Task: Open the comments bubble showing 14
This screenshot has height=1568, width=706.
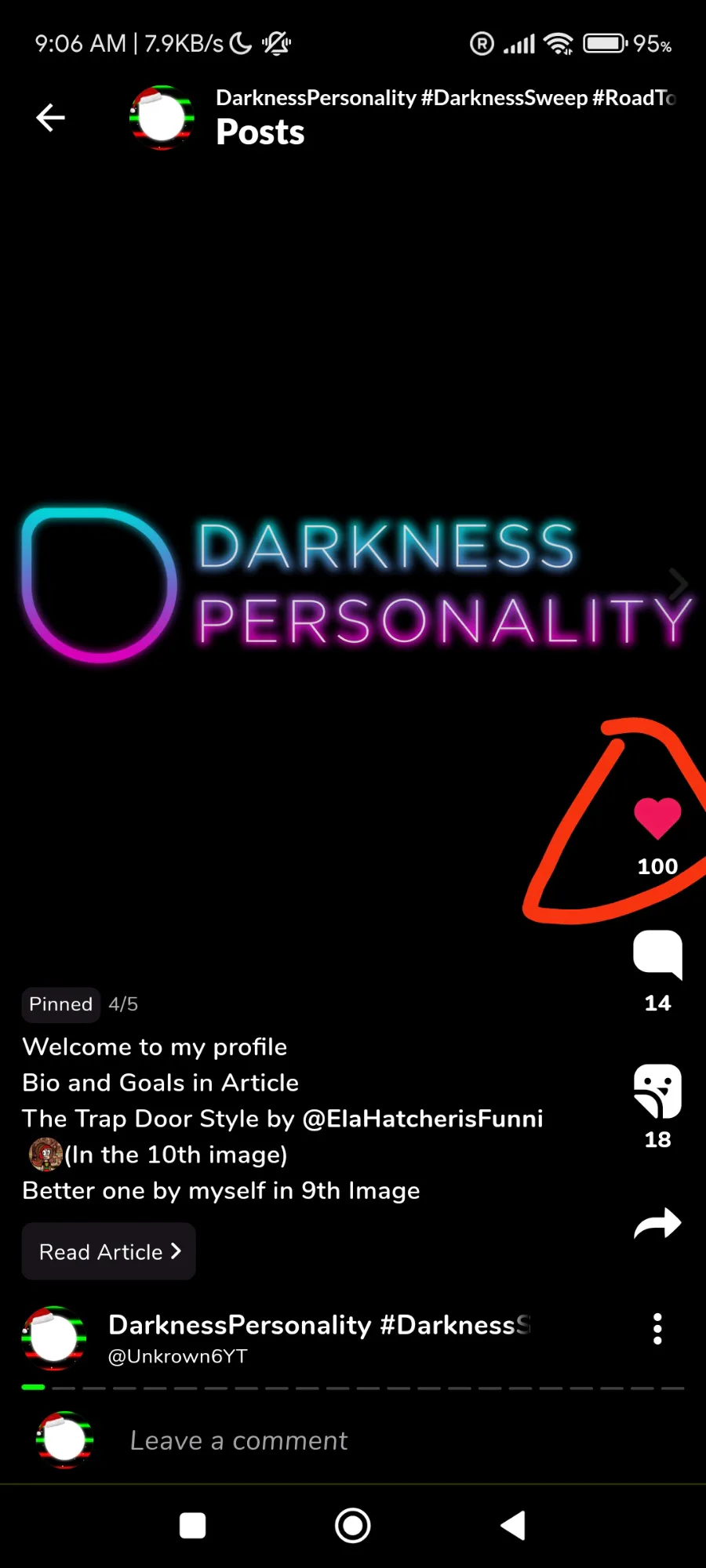Action: click(657, 953)
